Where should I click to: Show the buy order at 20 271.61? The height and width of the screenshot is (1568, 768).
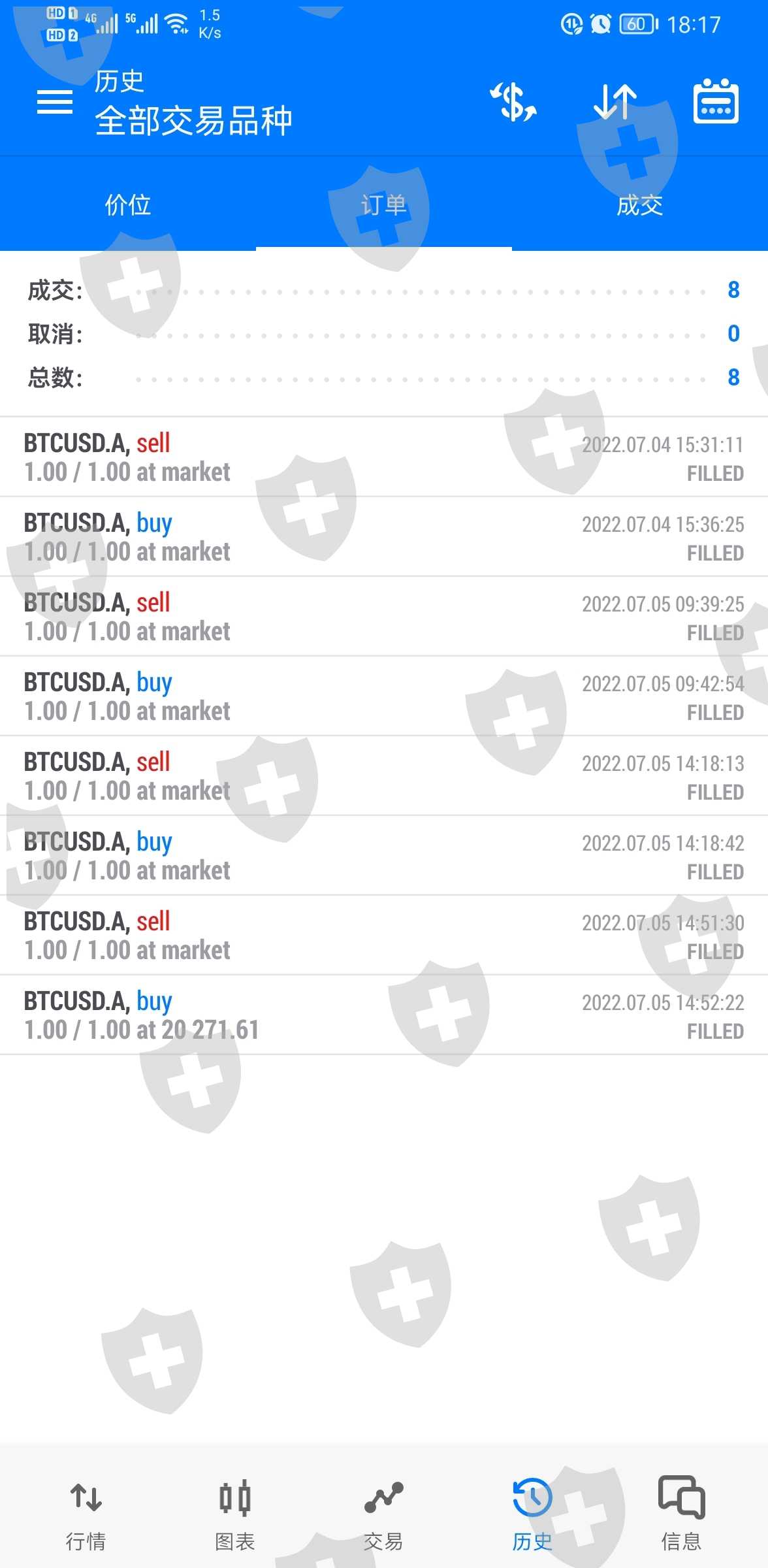[384, 1015]
